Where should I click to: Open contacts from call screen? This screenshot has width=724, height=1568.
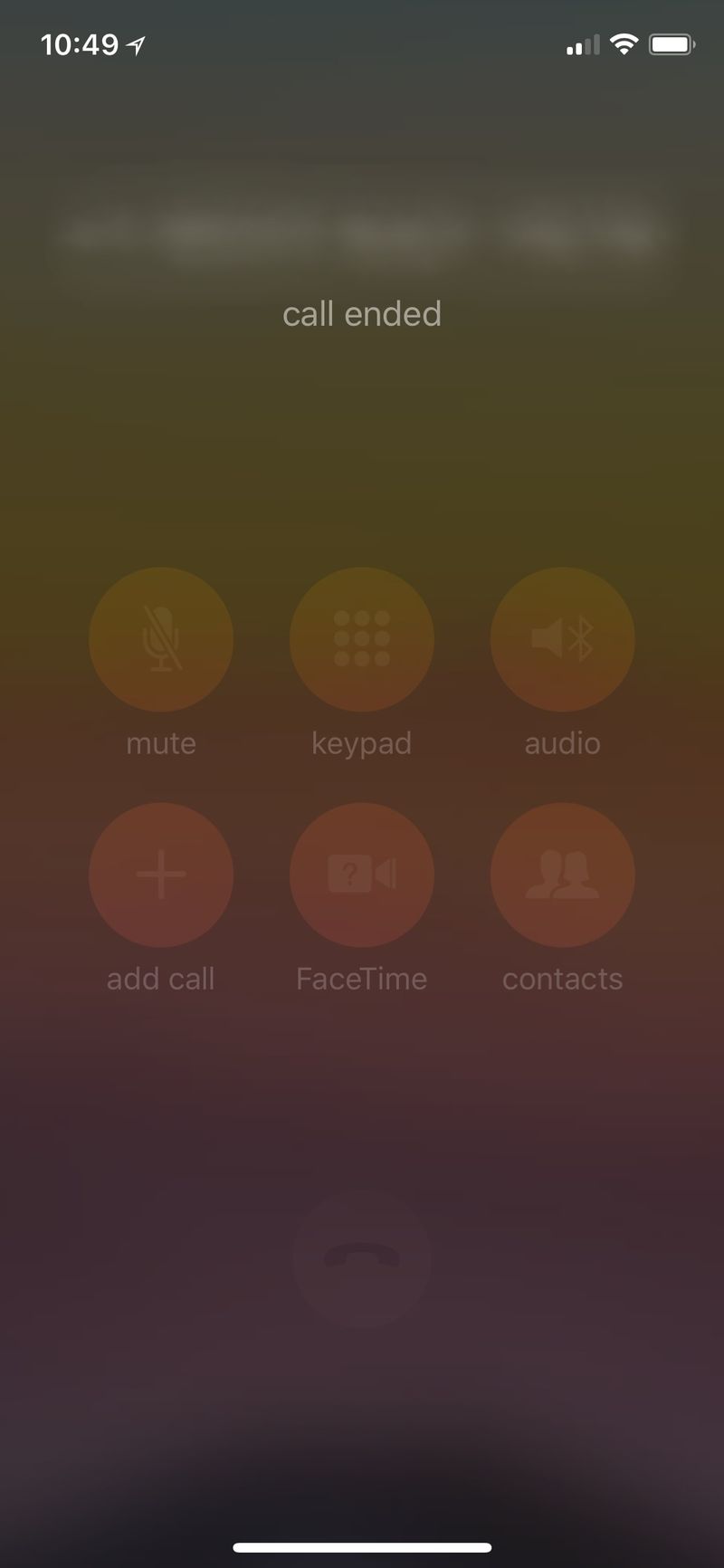tap(563, 875)
